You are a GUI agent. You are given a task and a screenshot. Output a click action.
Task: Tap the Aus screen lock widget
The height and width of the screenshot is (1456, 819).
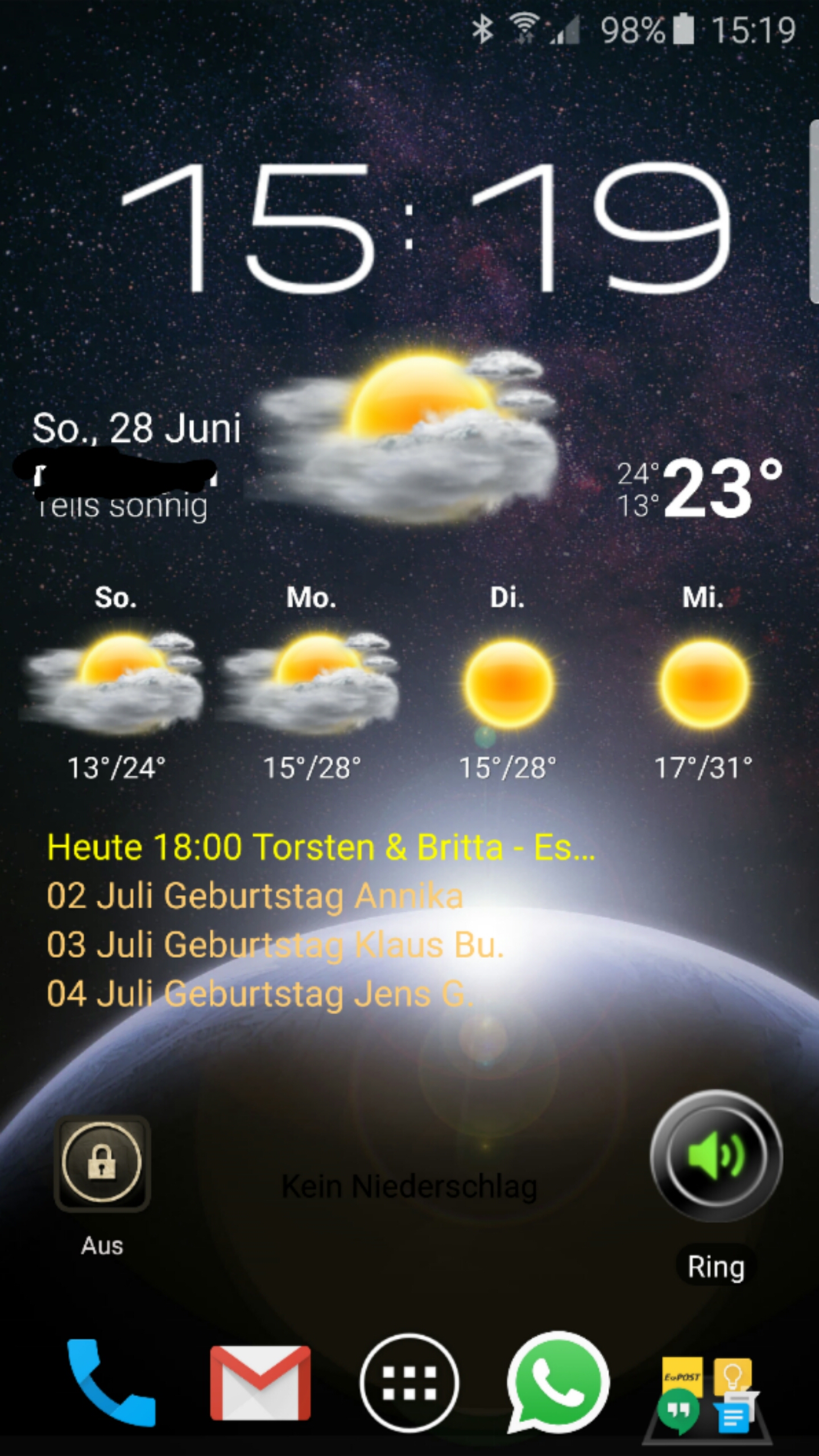[x=102, y=1164]
